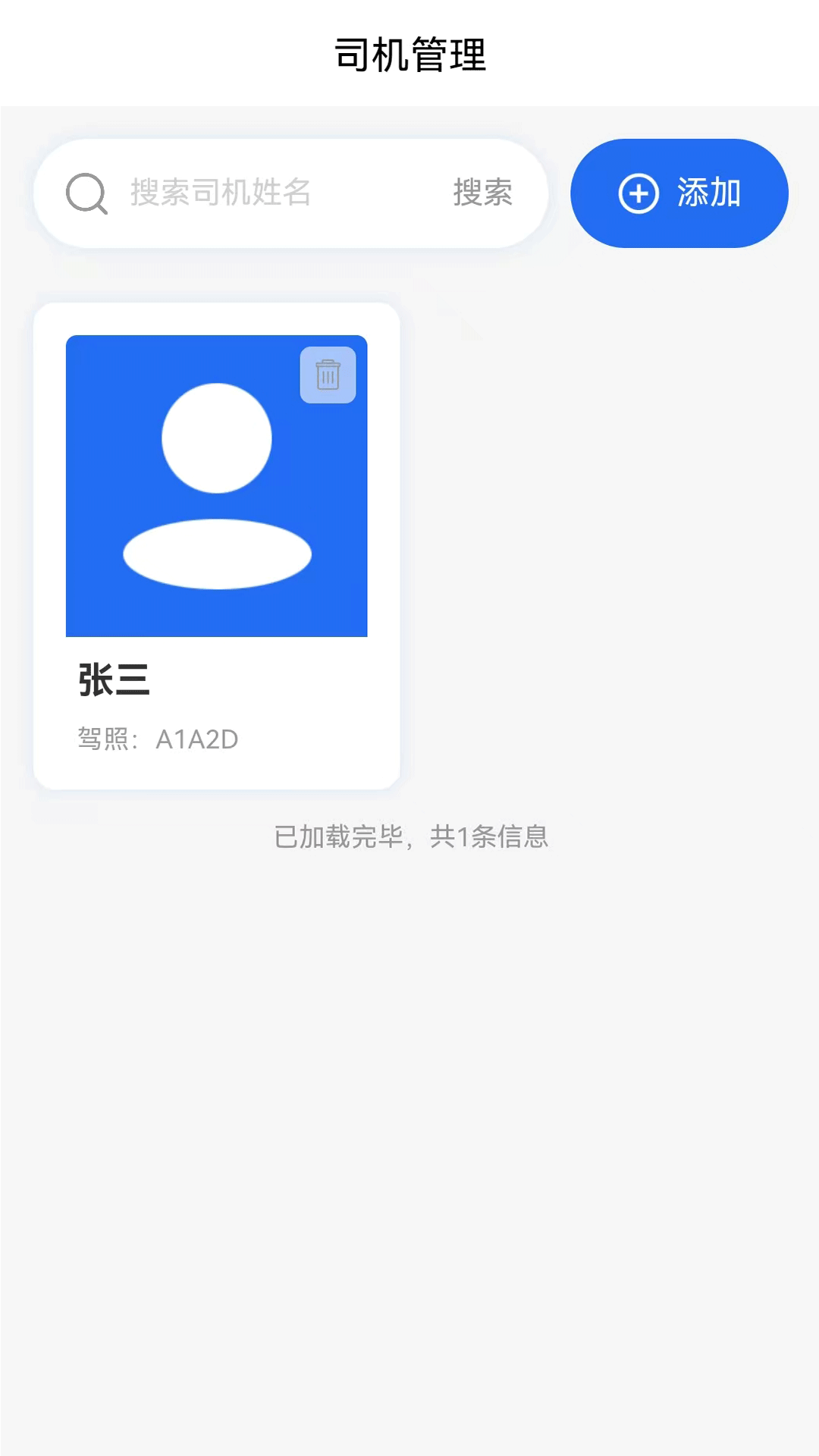Open driver details via the avatar icon

[216, 486]
